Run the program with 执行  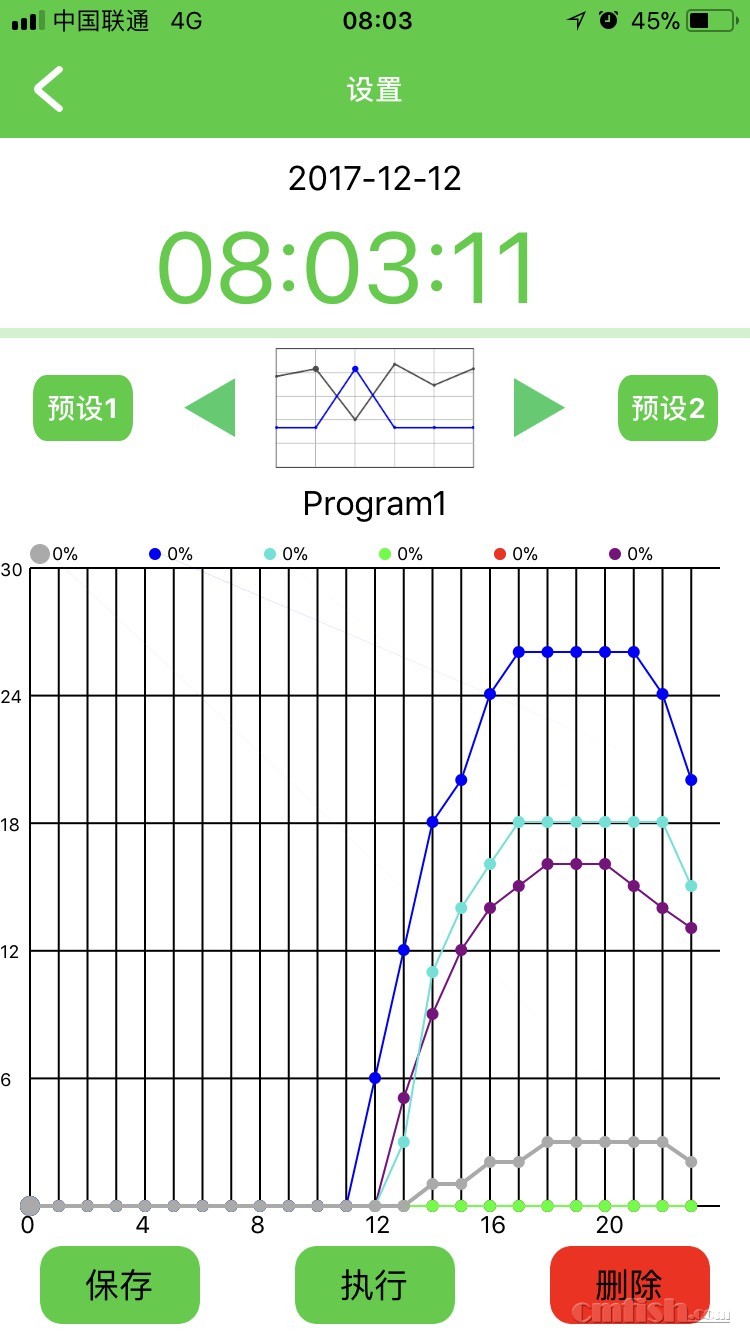click(x=374, y=1284)
